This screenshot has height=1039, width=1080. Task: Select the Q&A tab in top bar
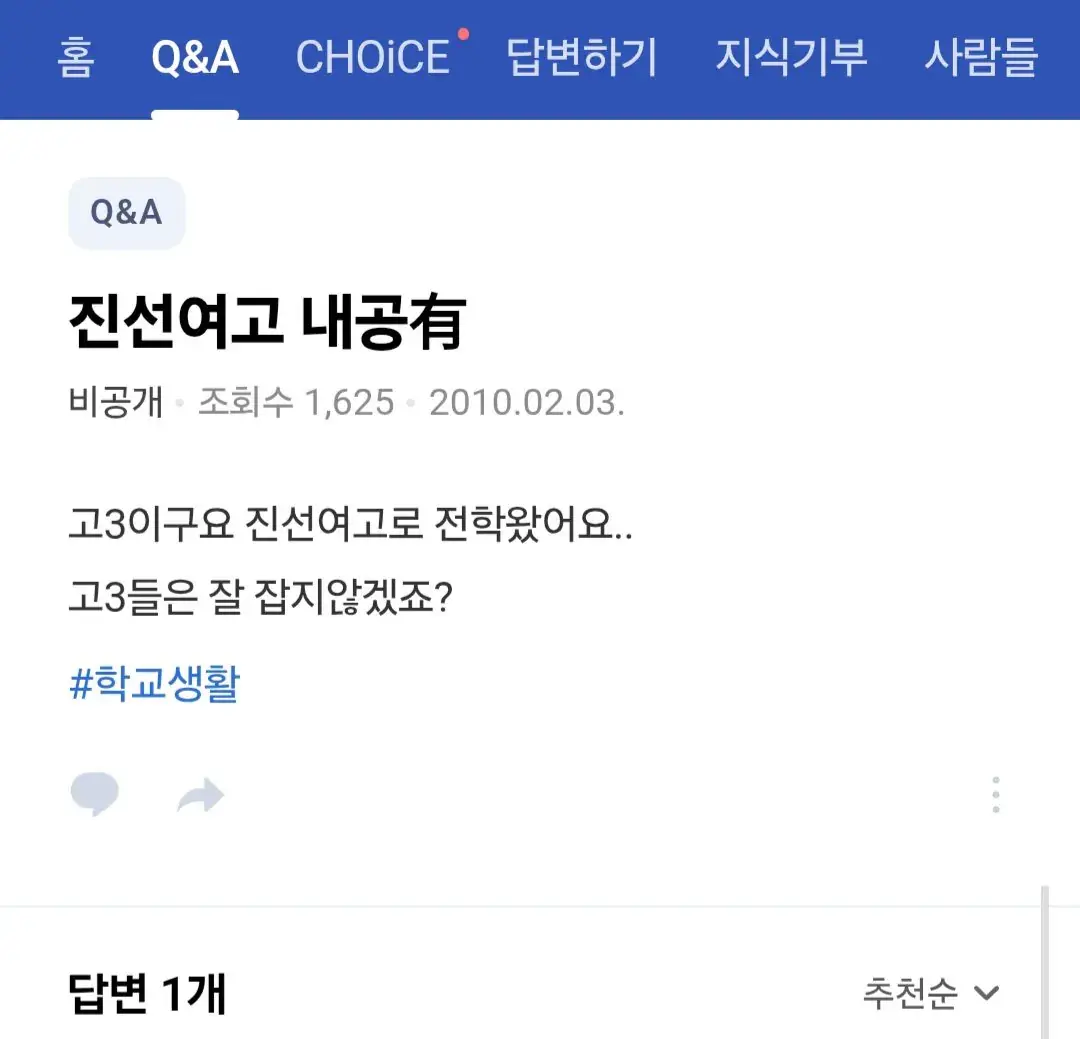(195, 58)
